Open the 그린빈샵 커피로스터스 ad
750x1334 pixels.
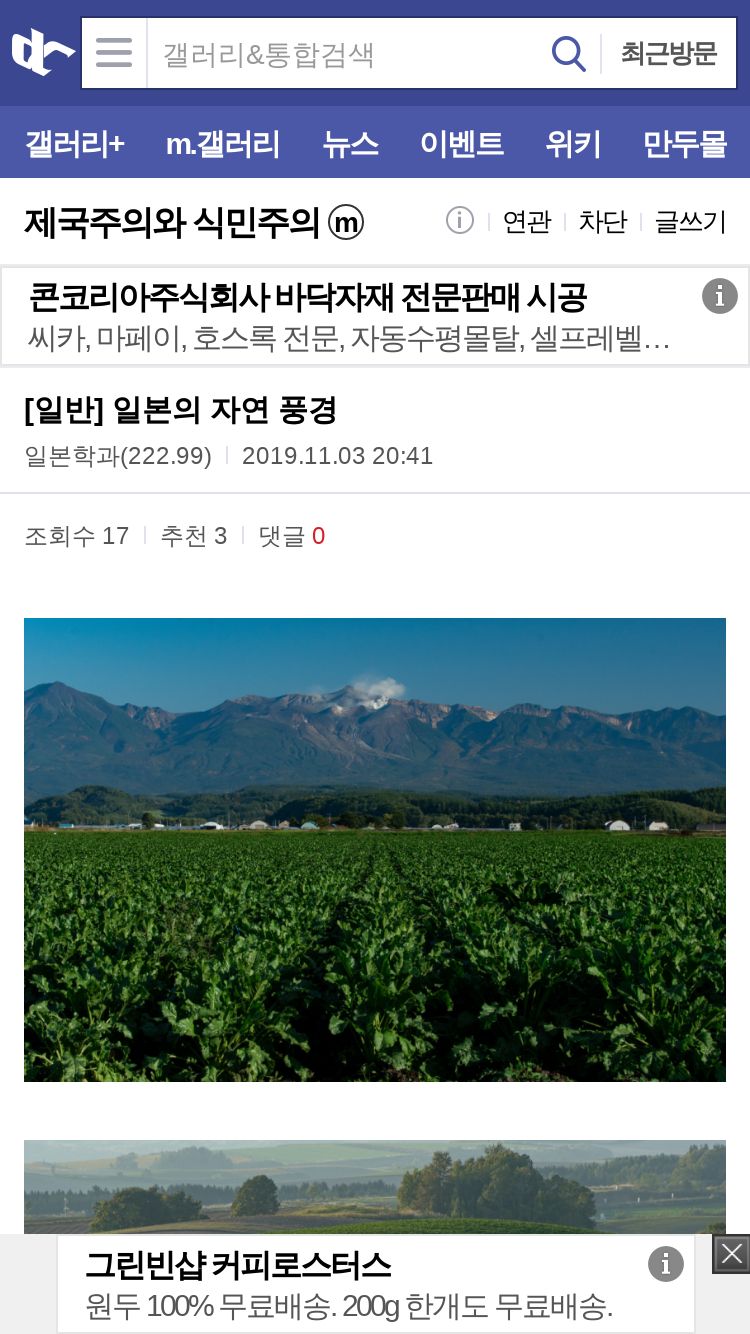pyautogui.click(x=376, y=1283)
